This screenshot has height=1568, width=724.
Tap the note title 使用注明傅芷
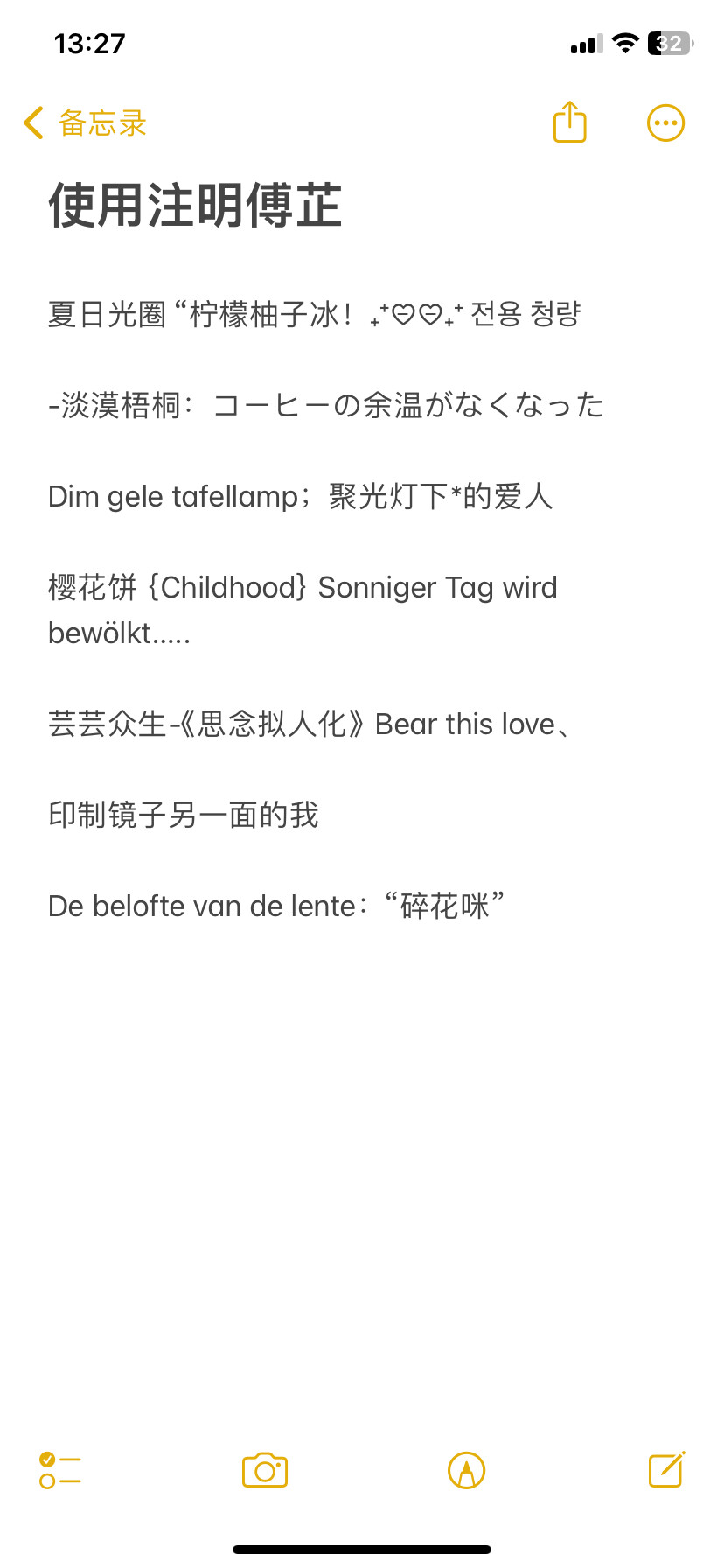[x=194, y=206]
